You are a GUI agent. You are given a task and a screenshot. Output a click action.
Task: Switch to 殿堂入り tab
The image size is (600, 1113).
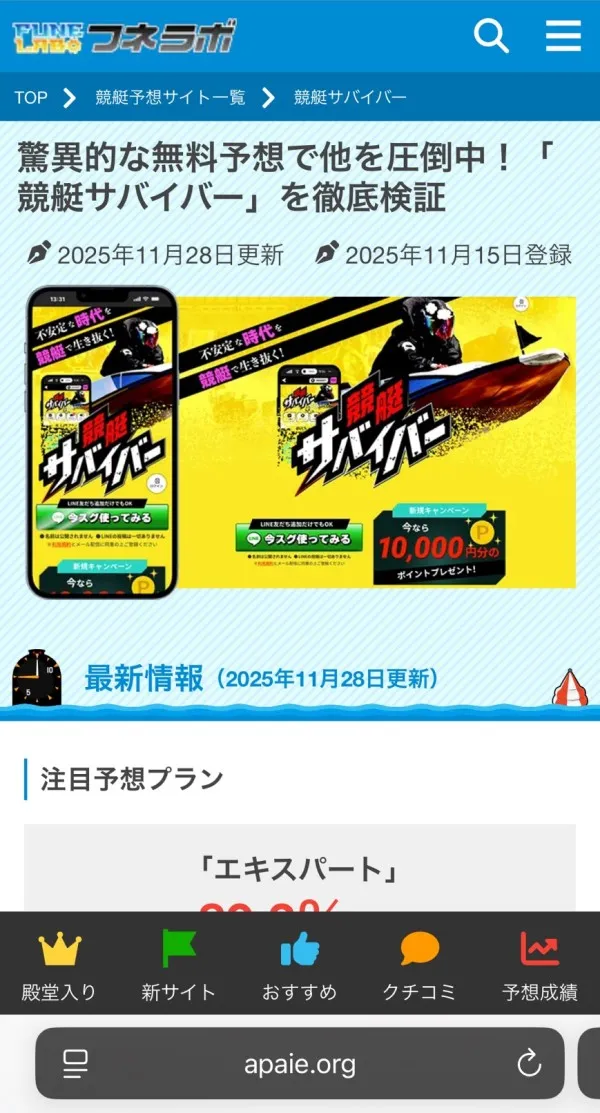click(x=59, y=965)
